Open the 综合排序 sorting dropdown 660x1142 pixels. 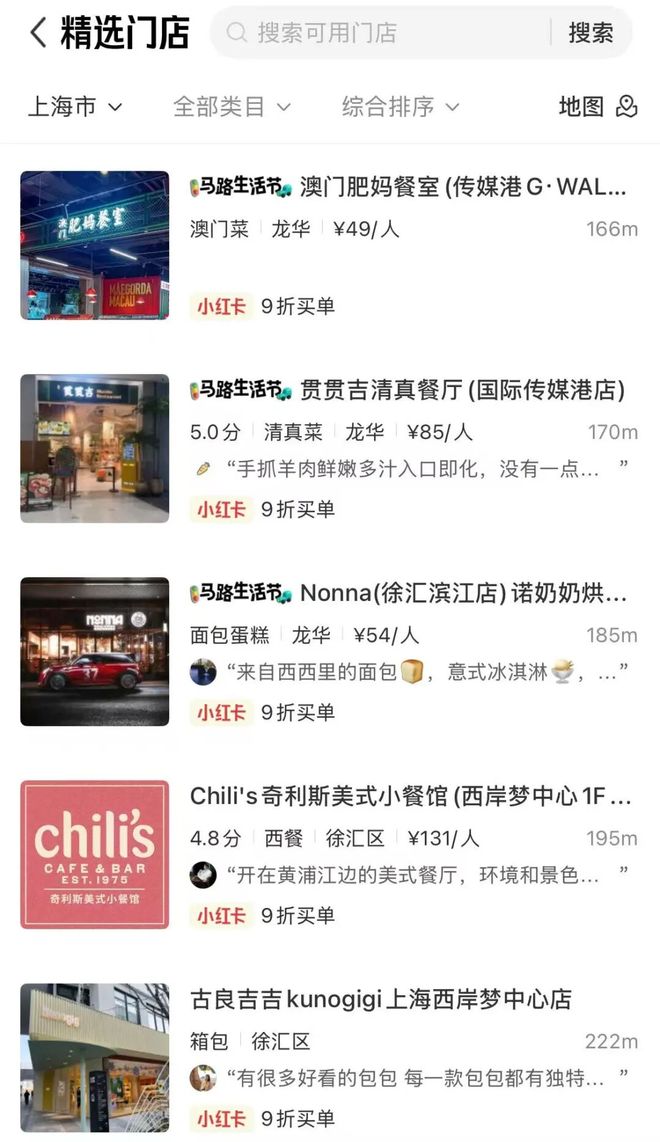[400, 107]
